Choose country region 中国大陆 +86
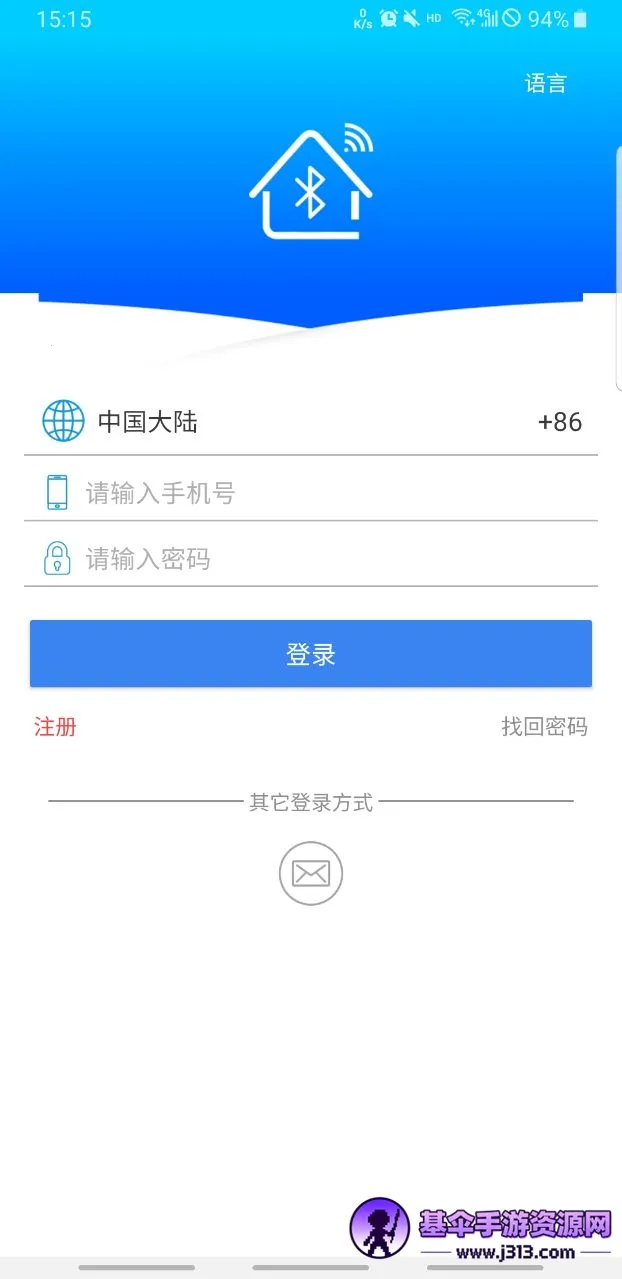 tap(310, 422)
